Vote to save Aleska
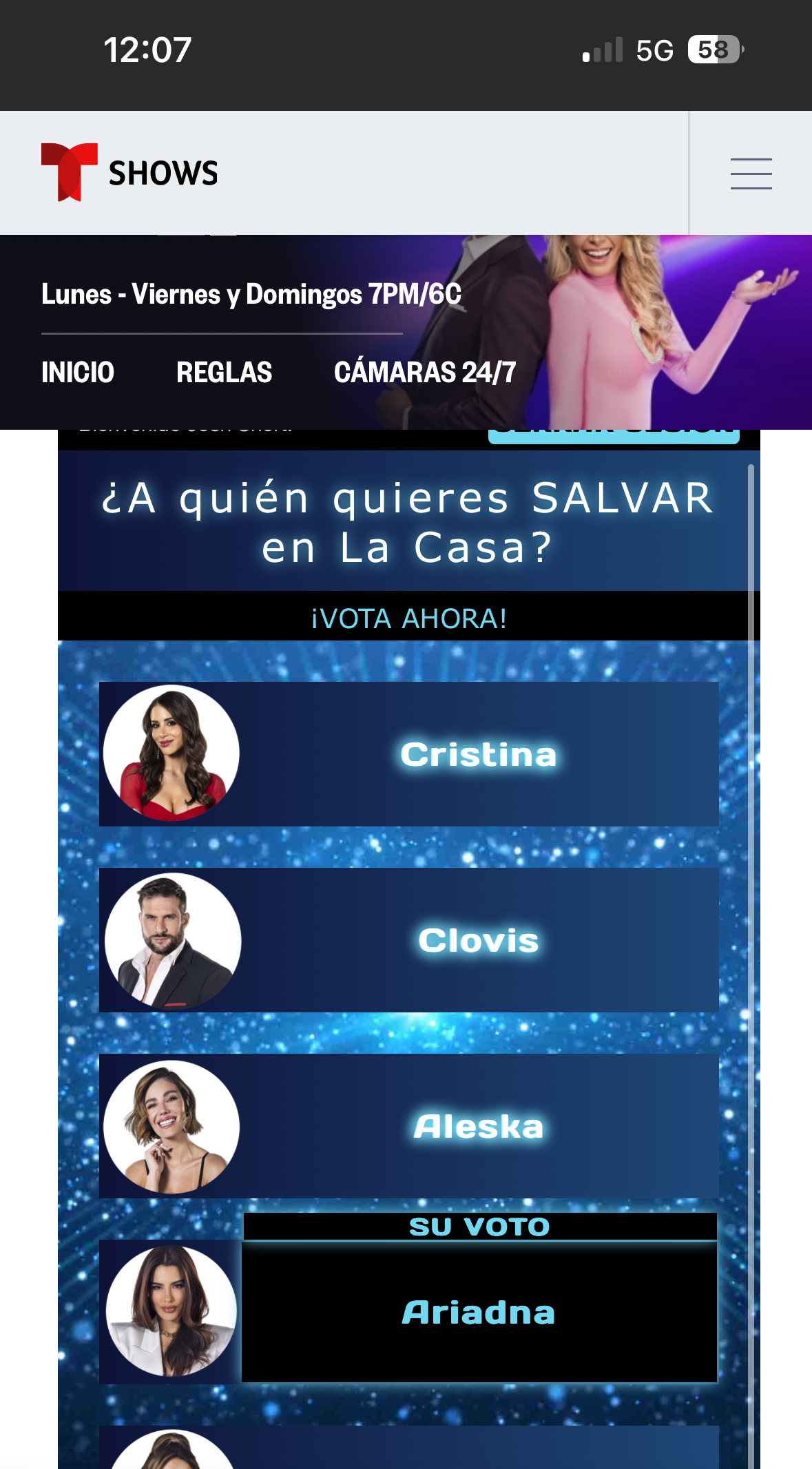The image size is (812, 1469). click(x=409, y=1126)
